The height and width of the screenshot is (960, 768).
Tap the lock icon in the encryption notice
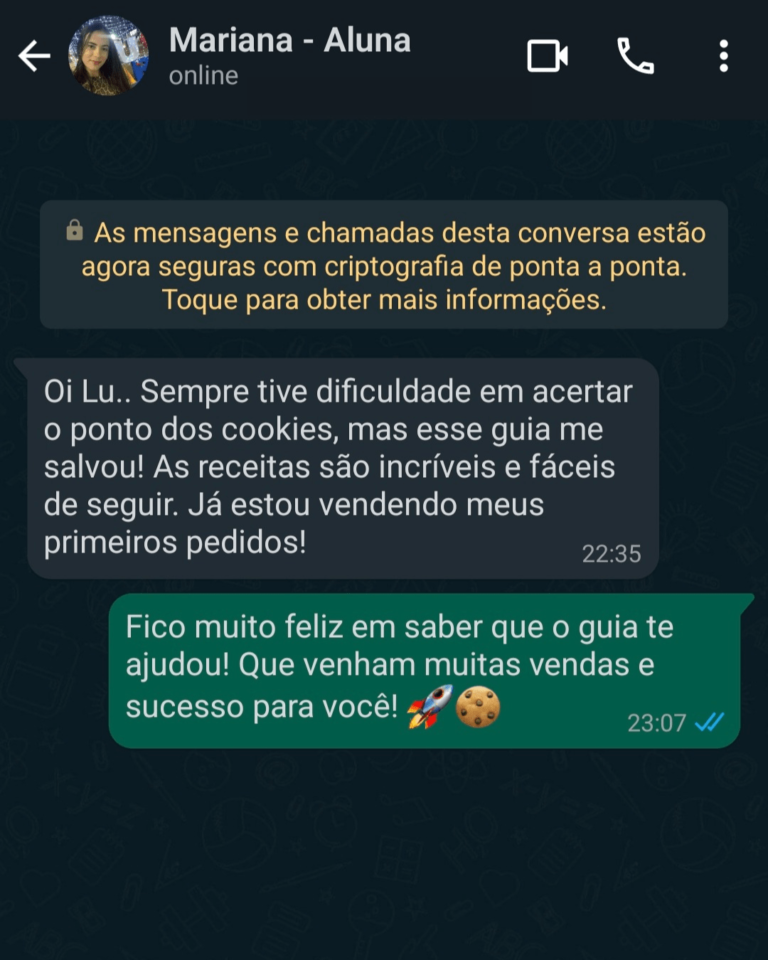(x=72, y=232)
